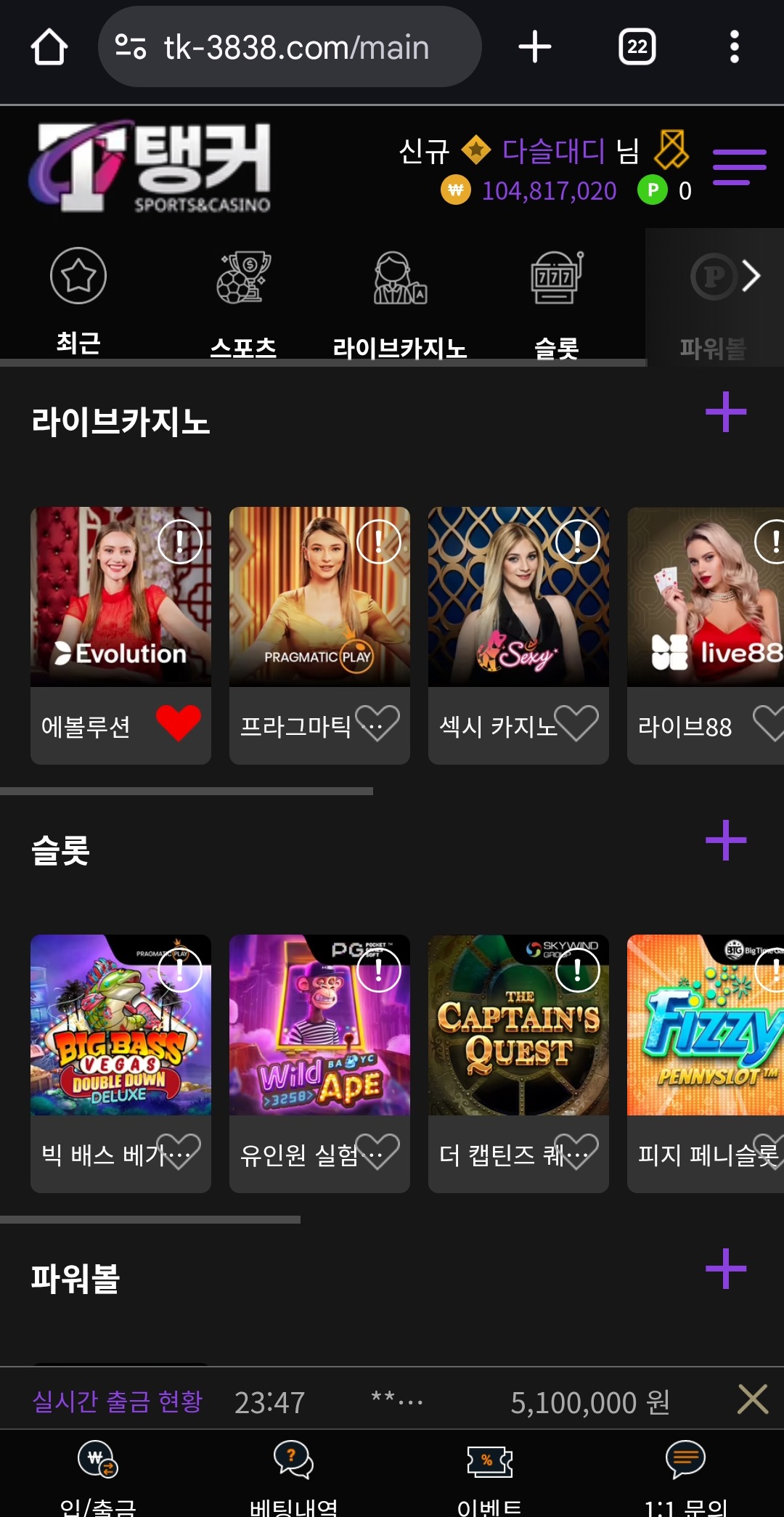Show more categories with the arrow
Screen dimensions: 784x1517
(x=751, y=276)
